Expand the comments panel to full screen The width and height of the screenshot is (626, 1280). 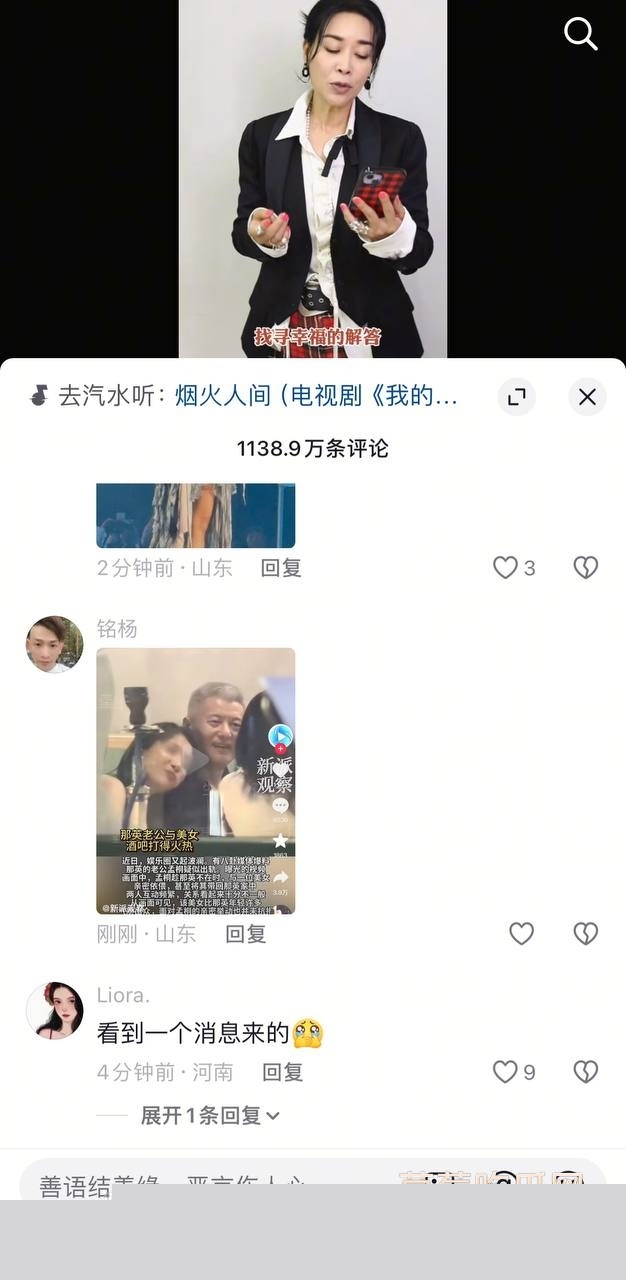(517, 397)
